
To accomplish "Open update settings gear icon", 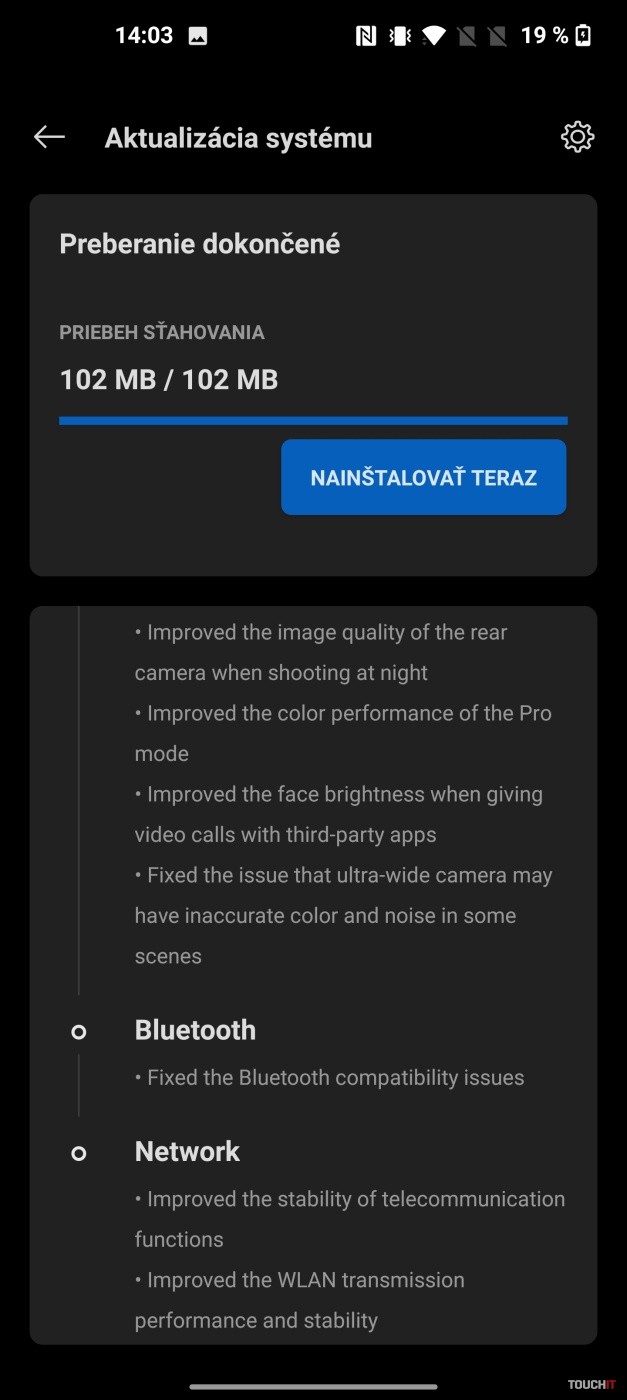I will click(x=577, y=138).
